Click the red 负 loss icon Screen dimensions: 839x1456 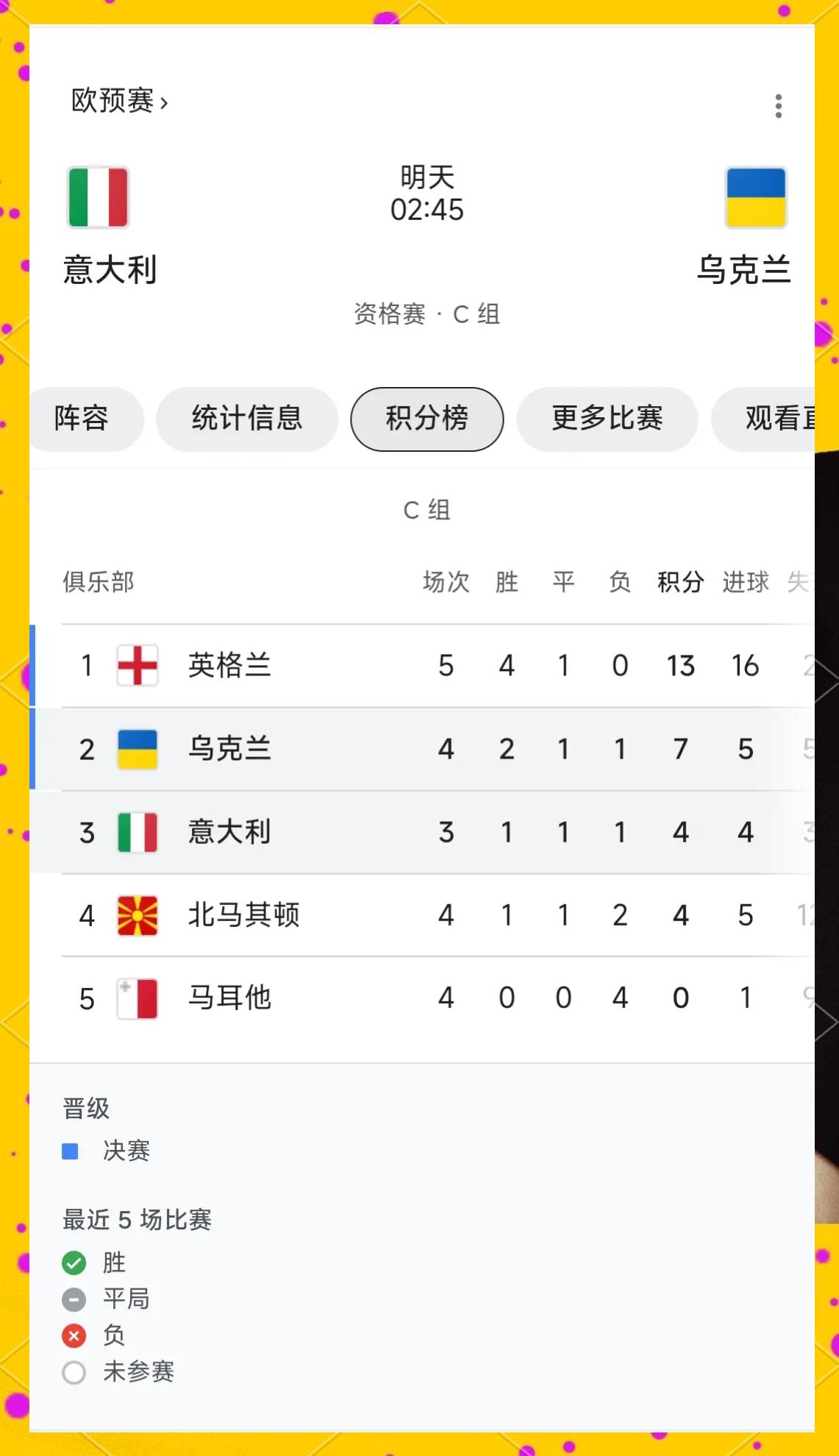point(73,1335)
